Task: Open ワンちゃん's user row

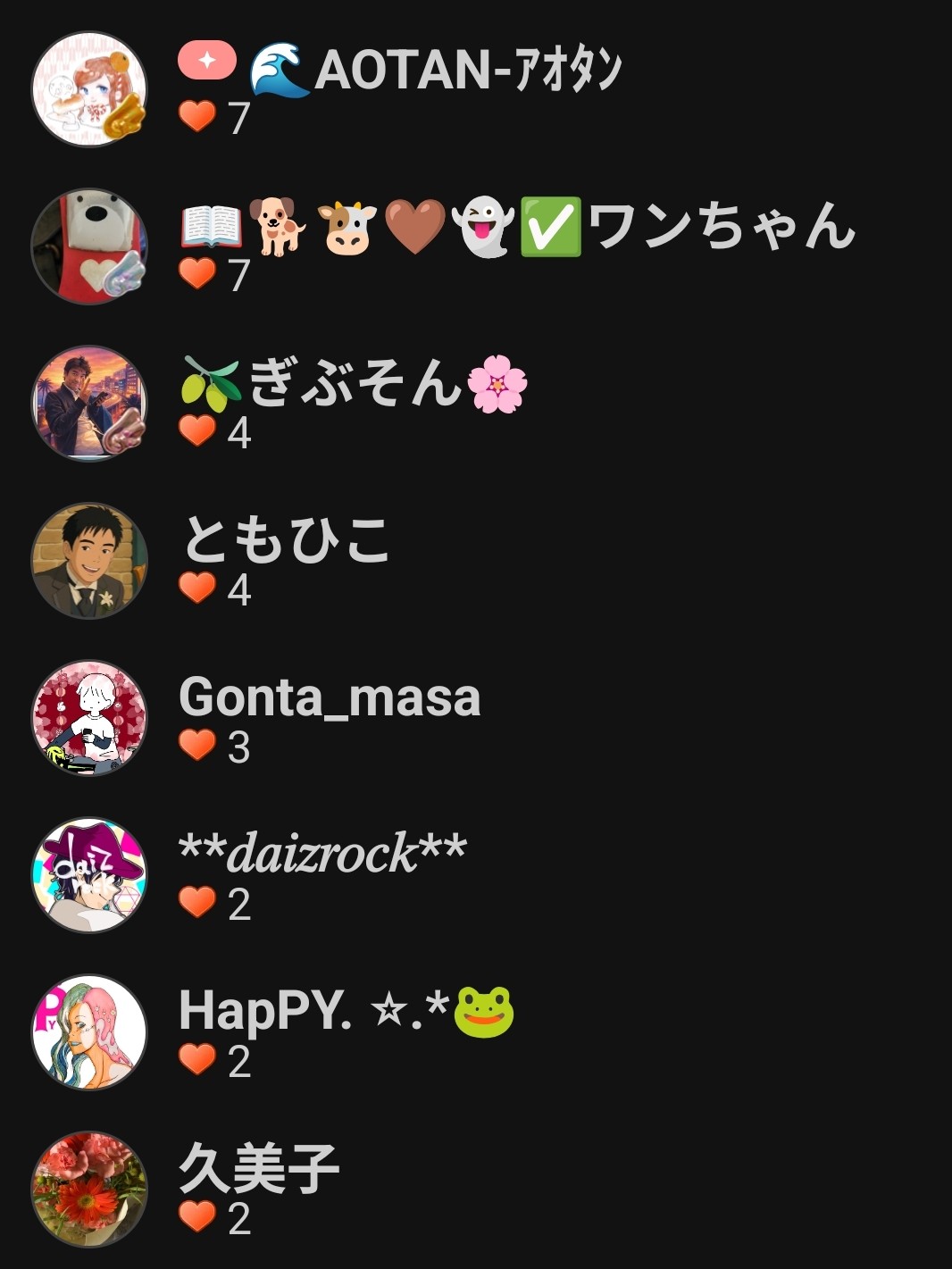Action: [518, 227]
